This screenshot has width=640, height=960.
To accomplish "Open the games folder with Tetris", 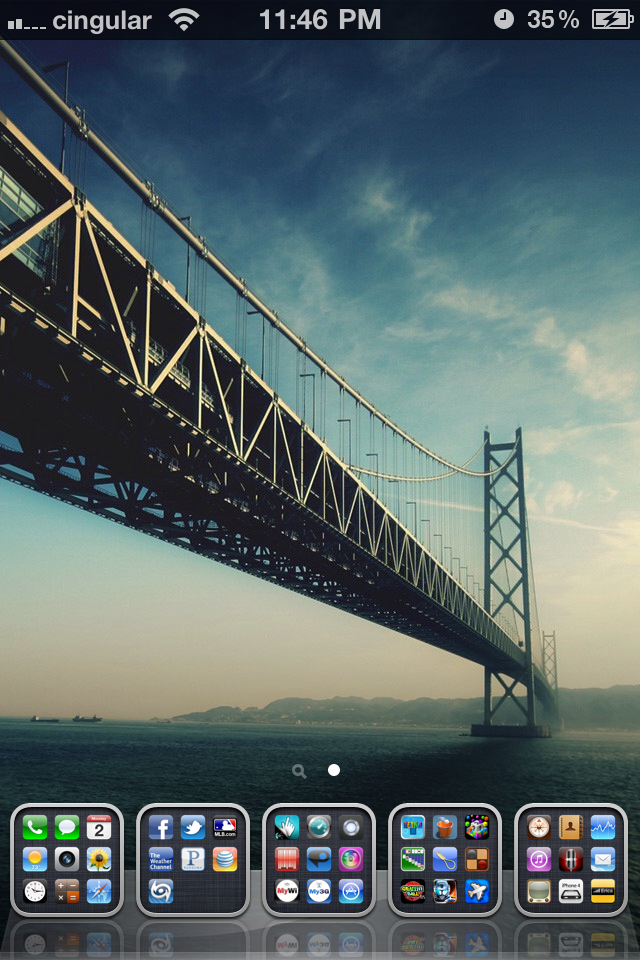I will pyautogui.click(x=445, y=860).
